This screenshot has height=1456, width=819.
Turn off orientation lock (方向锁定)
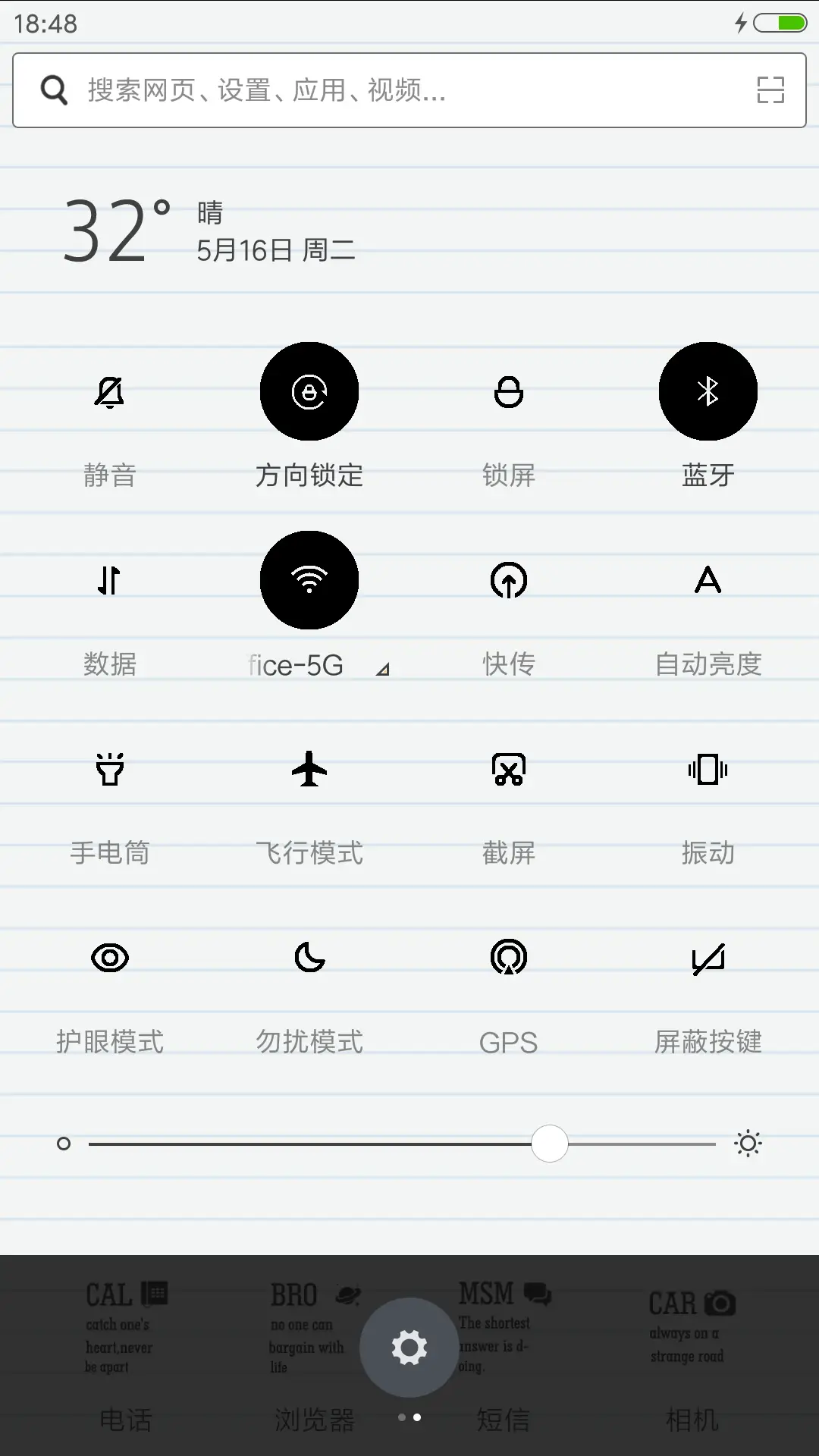tap(309, 391)
